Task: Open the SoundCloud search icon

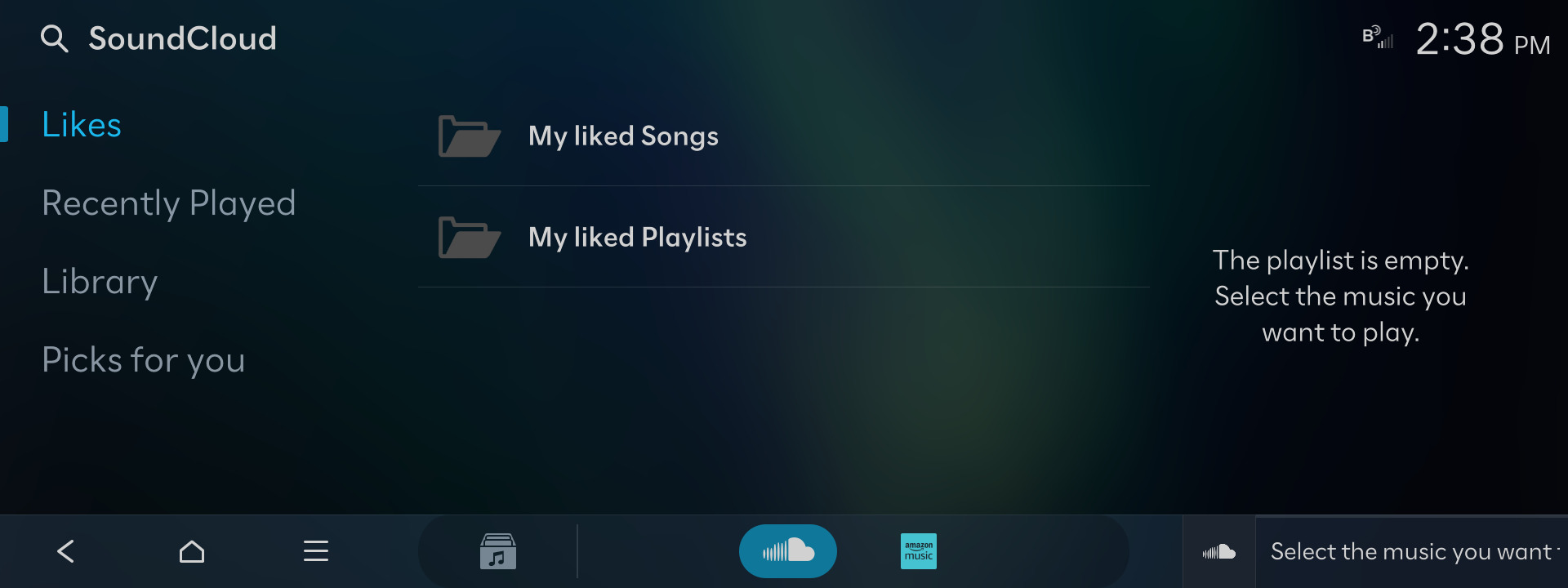Action: tap(54, 38)
